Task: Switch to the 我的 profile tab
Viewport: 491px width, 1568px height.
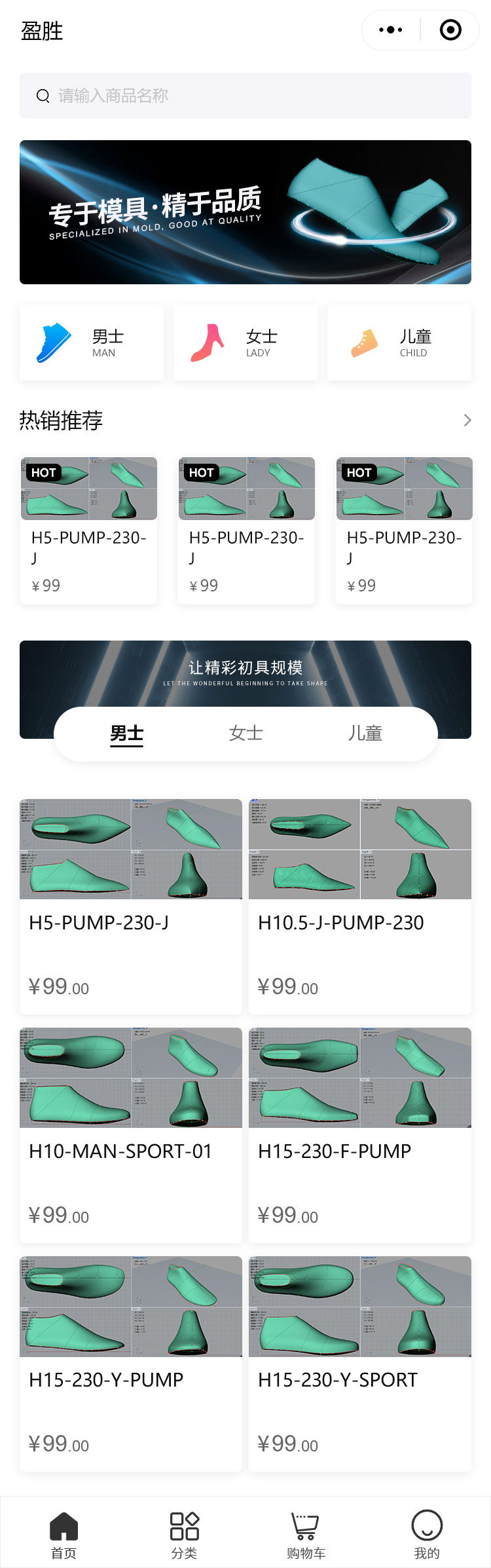Action: (427, 1535)
